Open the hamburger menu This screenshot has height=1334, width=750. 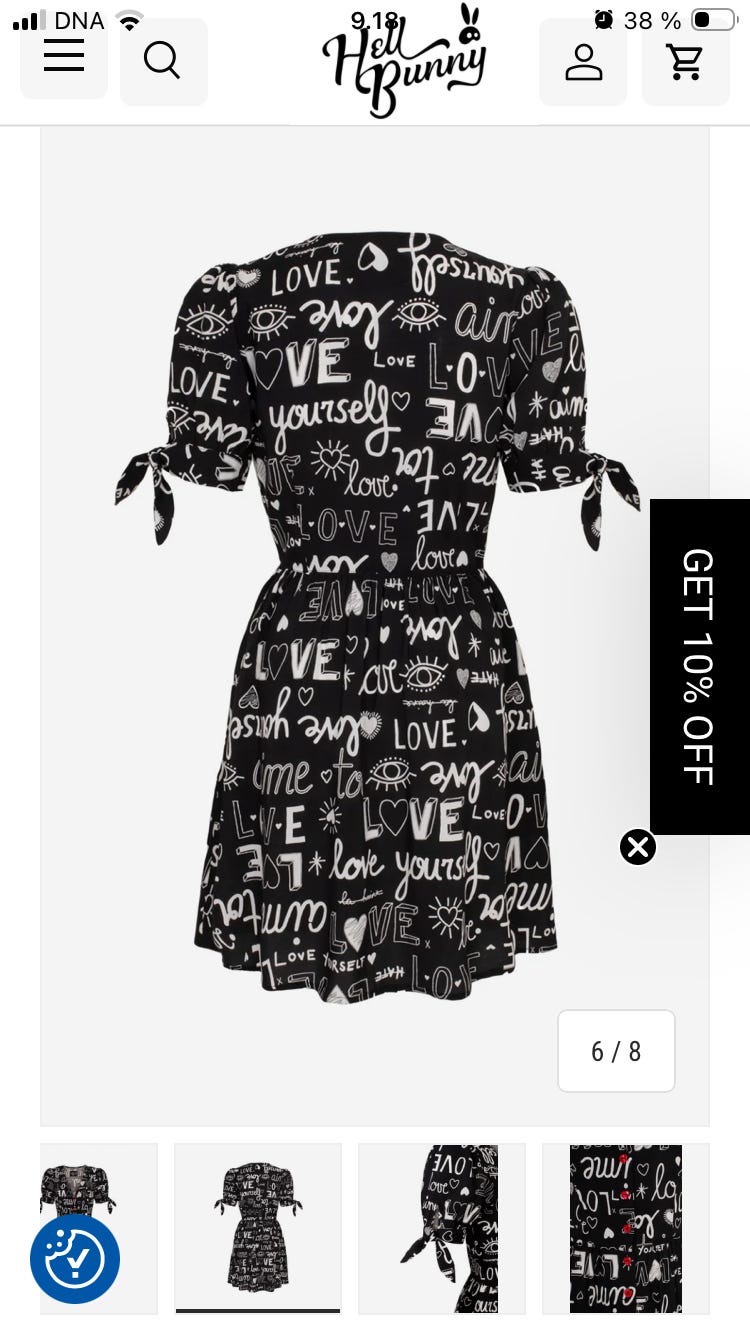pyautogui.click(x=64, y=58)
